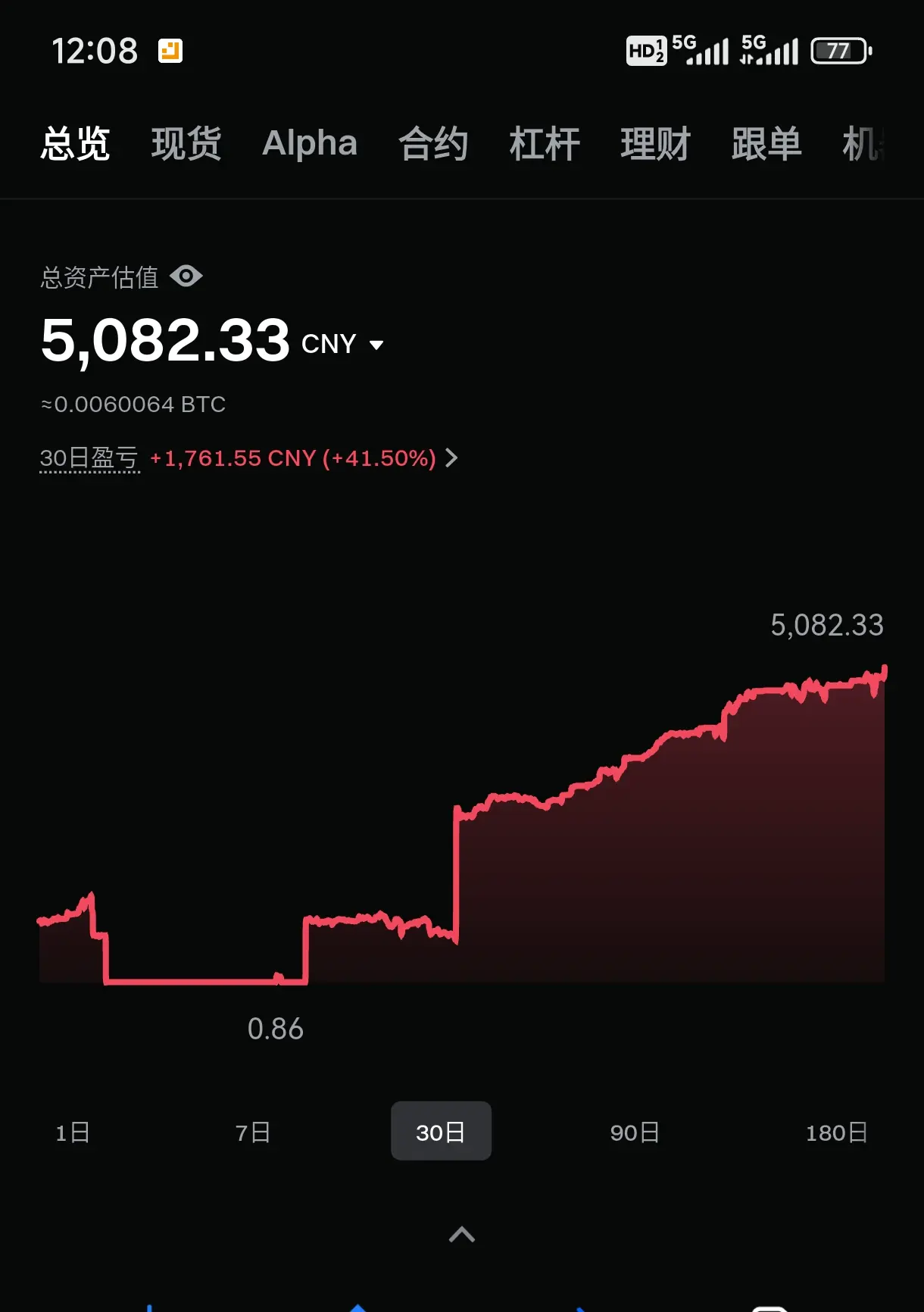924x1312 pixels.
Task: Go to the 杠杆 tab
Action: (x=545, y=144)
